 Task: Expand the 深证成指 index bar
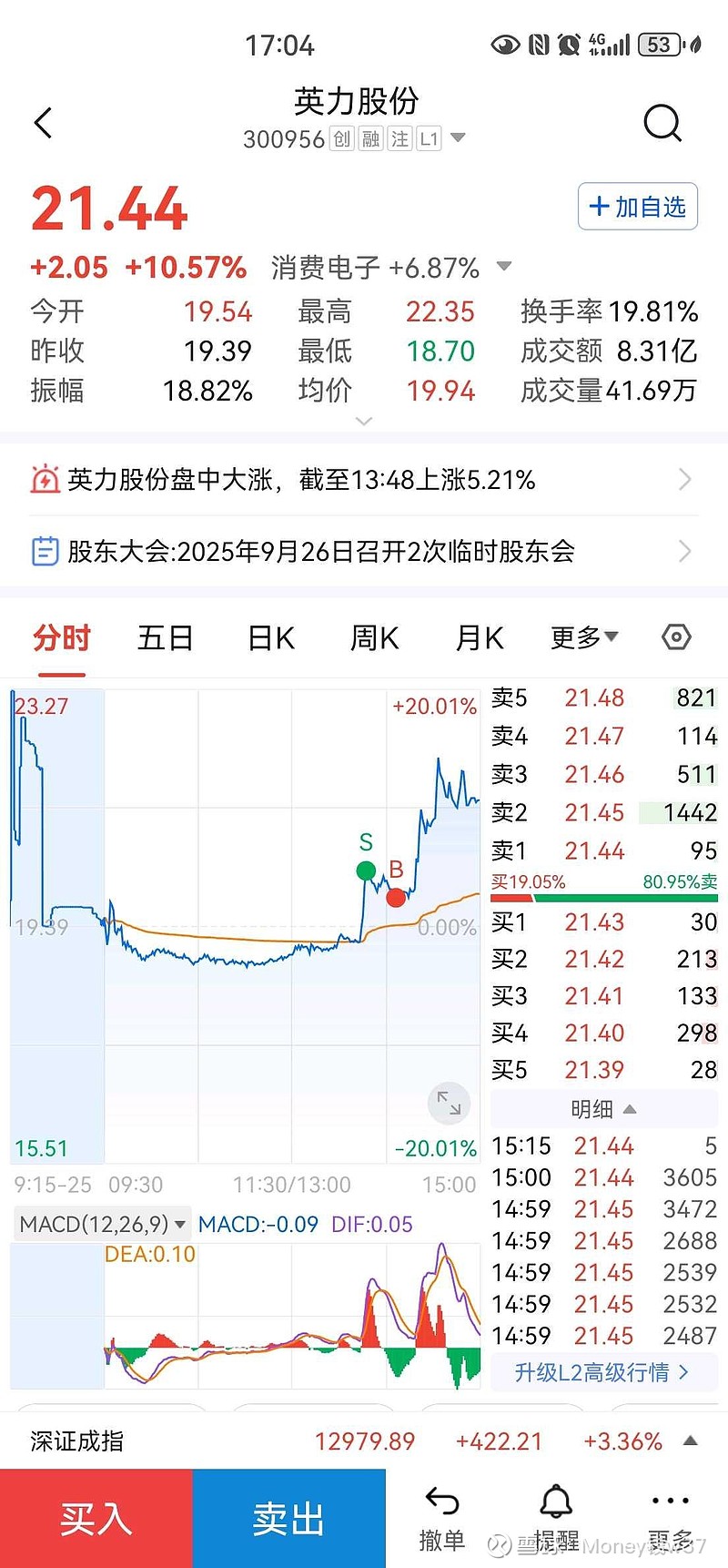tap(691, 1441)
